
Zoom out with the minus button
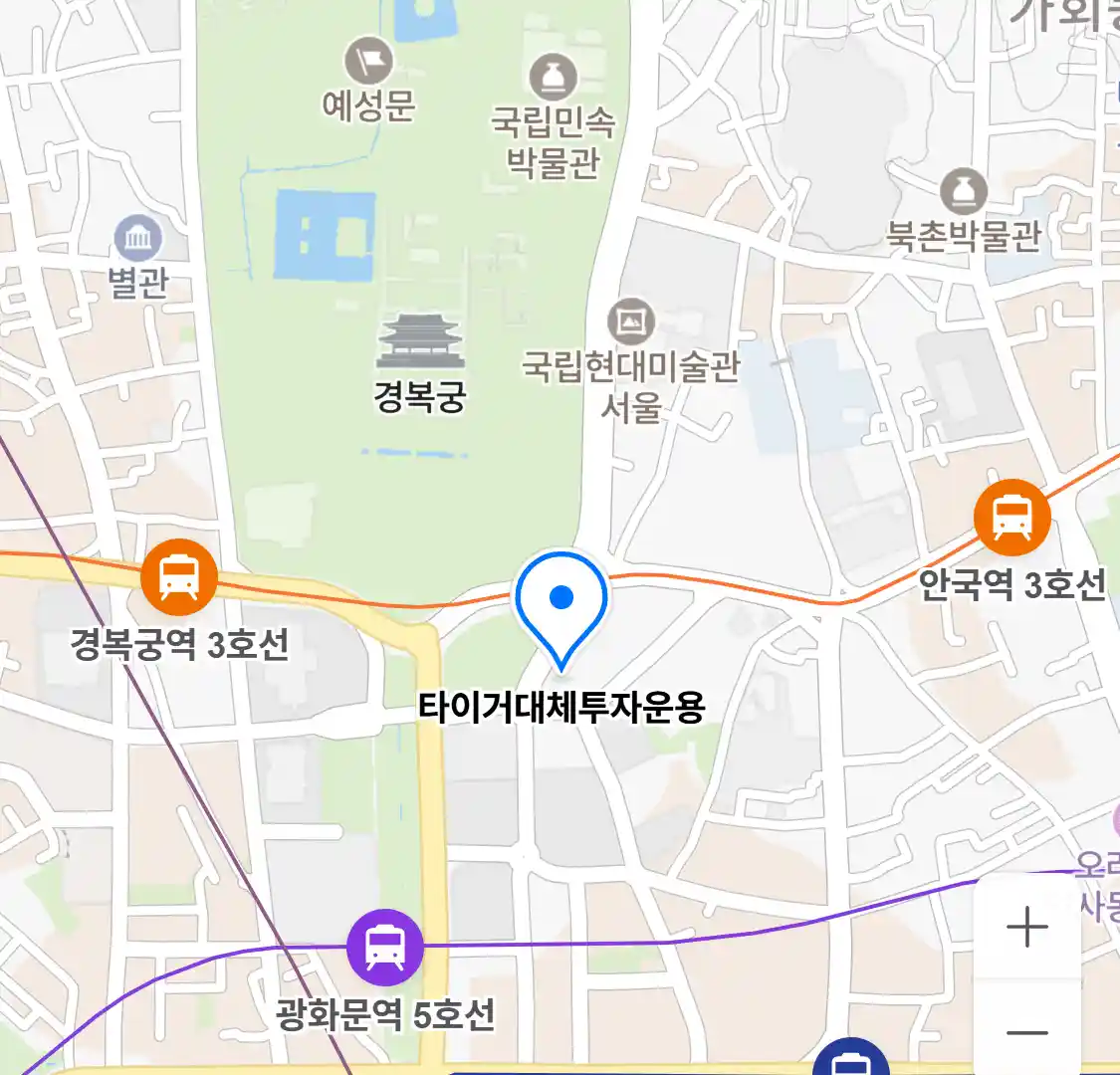click(x=1026, y=1032)
